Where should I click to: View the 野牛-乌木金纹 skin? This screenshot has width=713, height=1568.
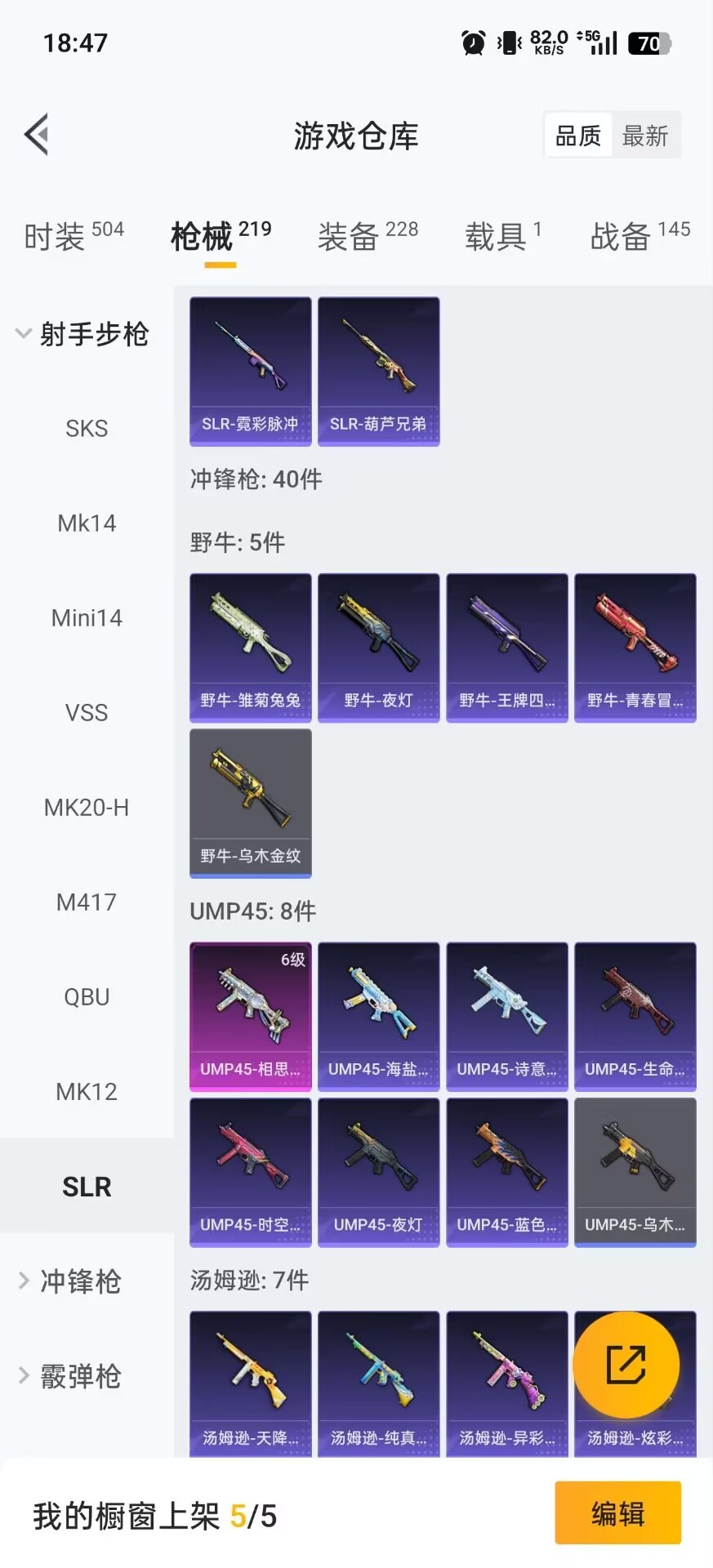tap(250, 803)
